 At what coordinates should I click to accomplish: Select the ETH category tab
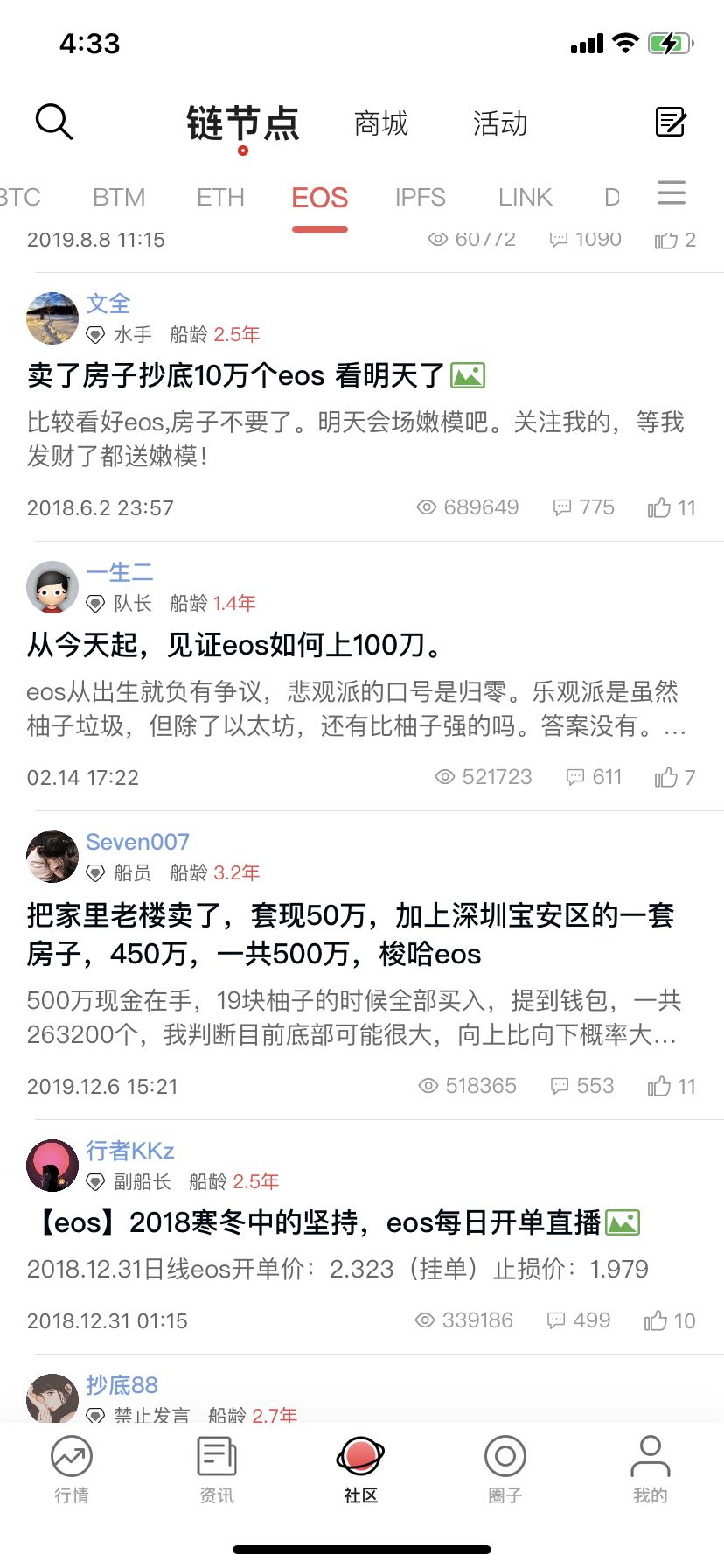pyautogui.click(x=220, y=198)
